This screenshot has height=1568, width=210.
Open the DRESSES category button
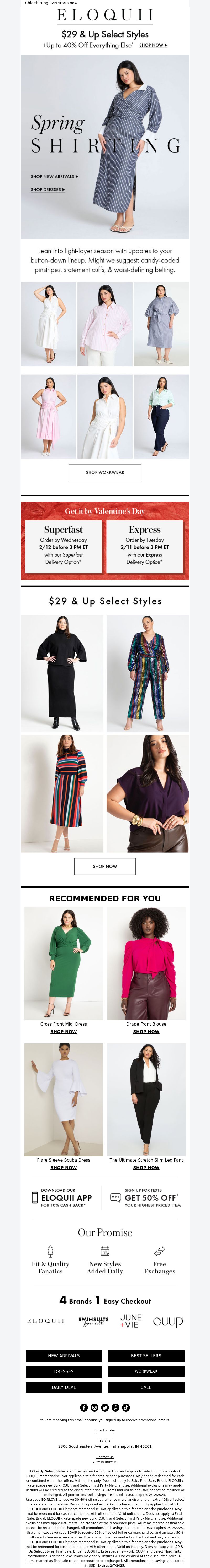pyautogui.click(x=64, y=1371)
